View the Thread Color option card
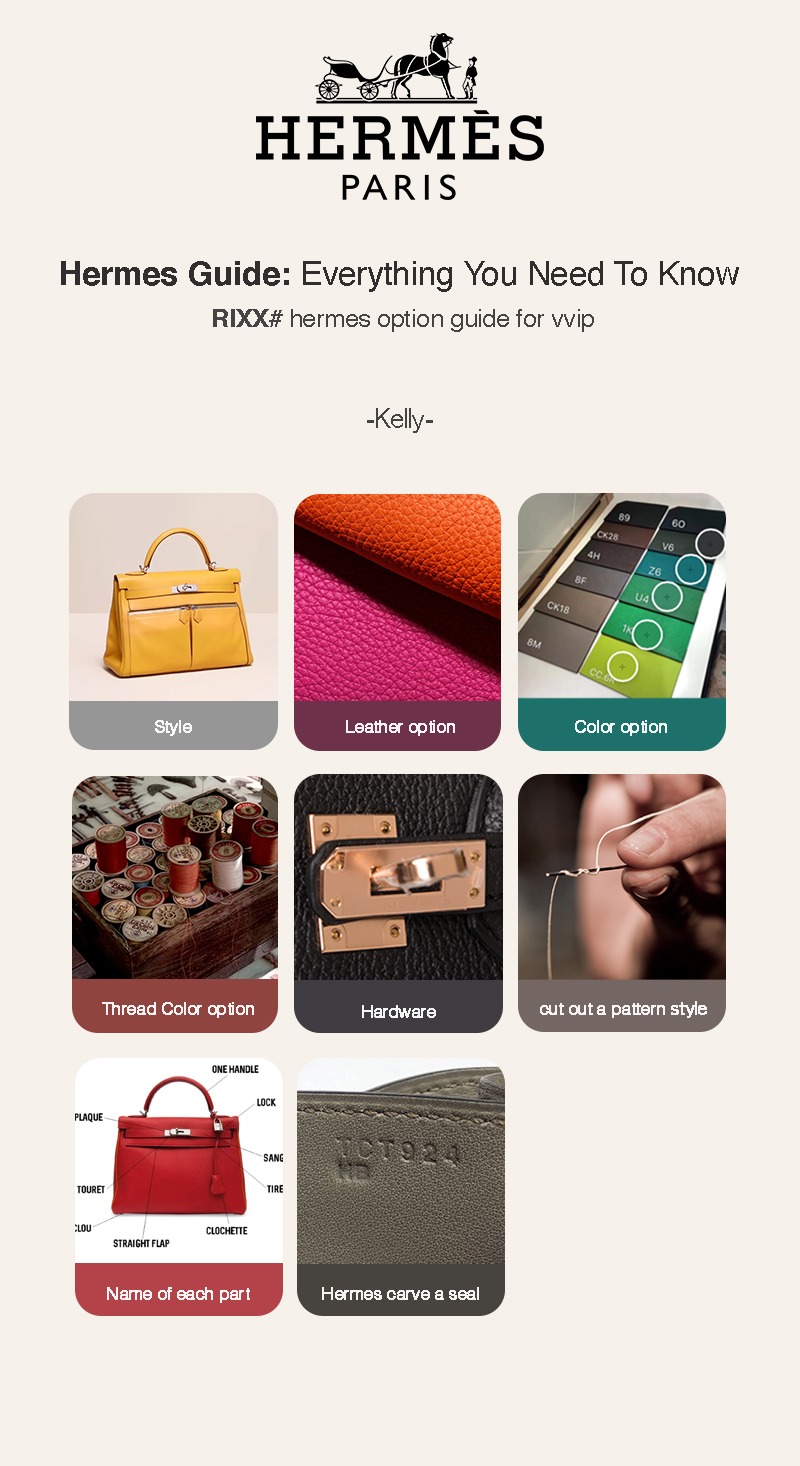Image resolution: width=800 pixels, height=1466 pixels. coord(175,903)
